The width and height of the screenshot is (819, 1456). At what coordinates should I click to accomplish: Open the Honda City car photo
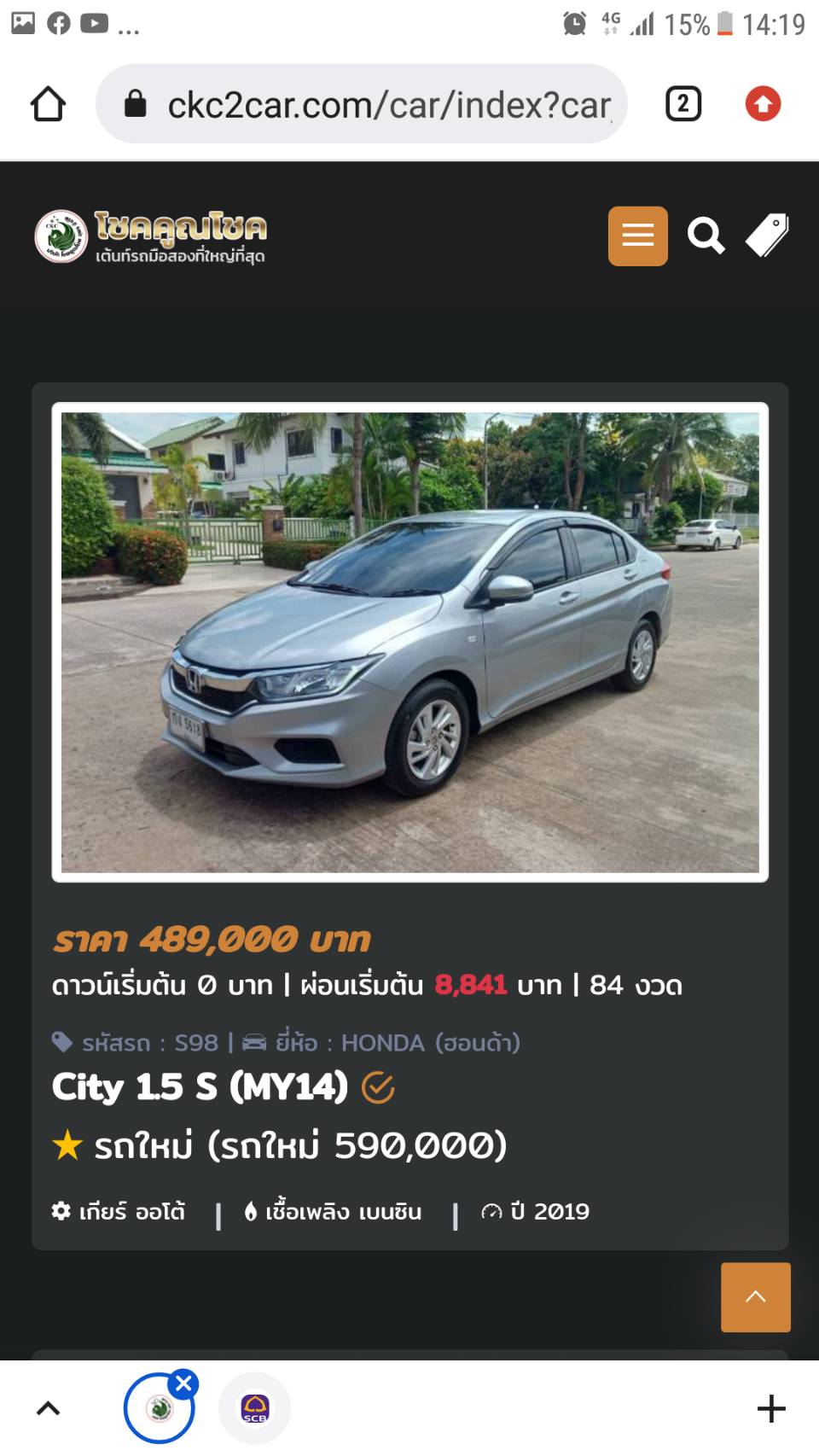pos(409,642)
